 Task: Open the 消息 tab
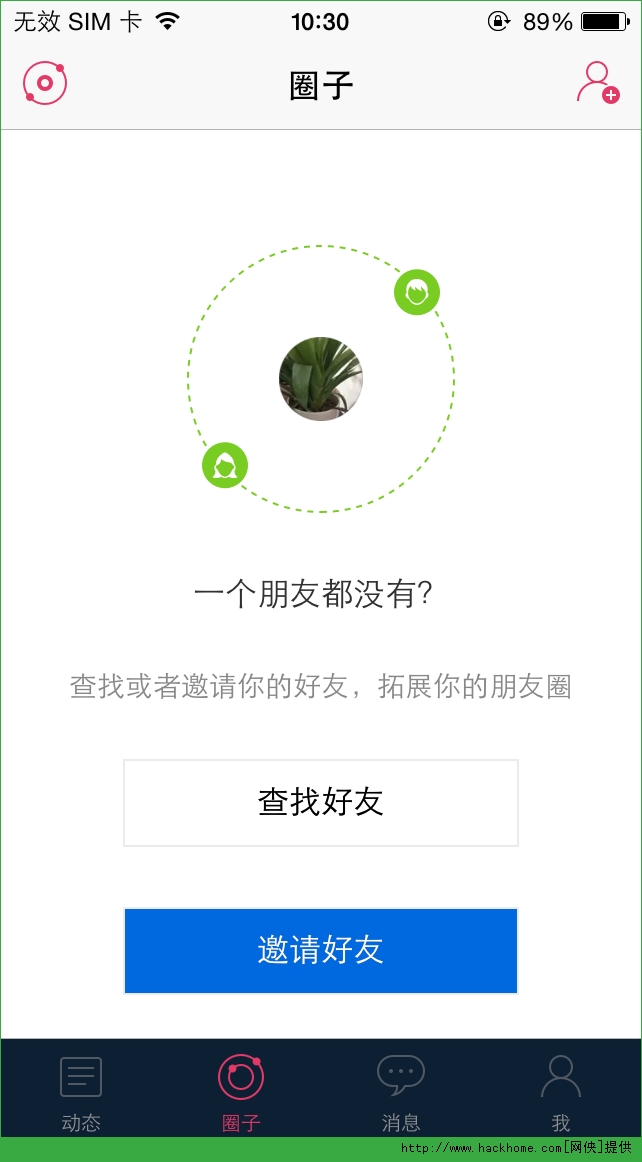pos(401,1092)
